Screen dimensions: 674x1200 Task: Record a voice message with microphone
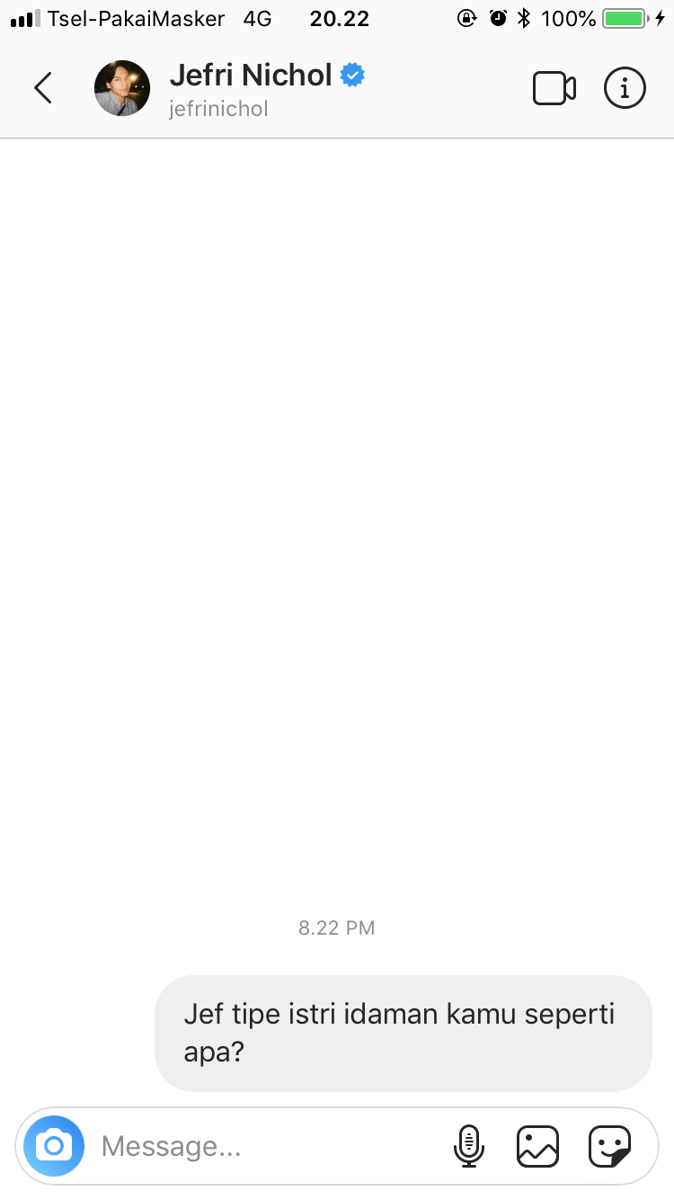coord(468,1146)
